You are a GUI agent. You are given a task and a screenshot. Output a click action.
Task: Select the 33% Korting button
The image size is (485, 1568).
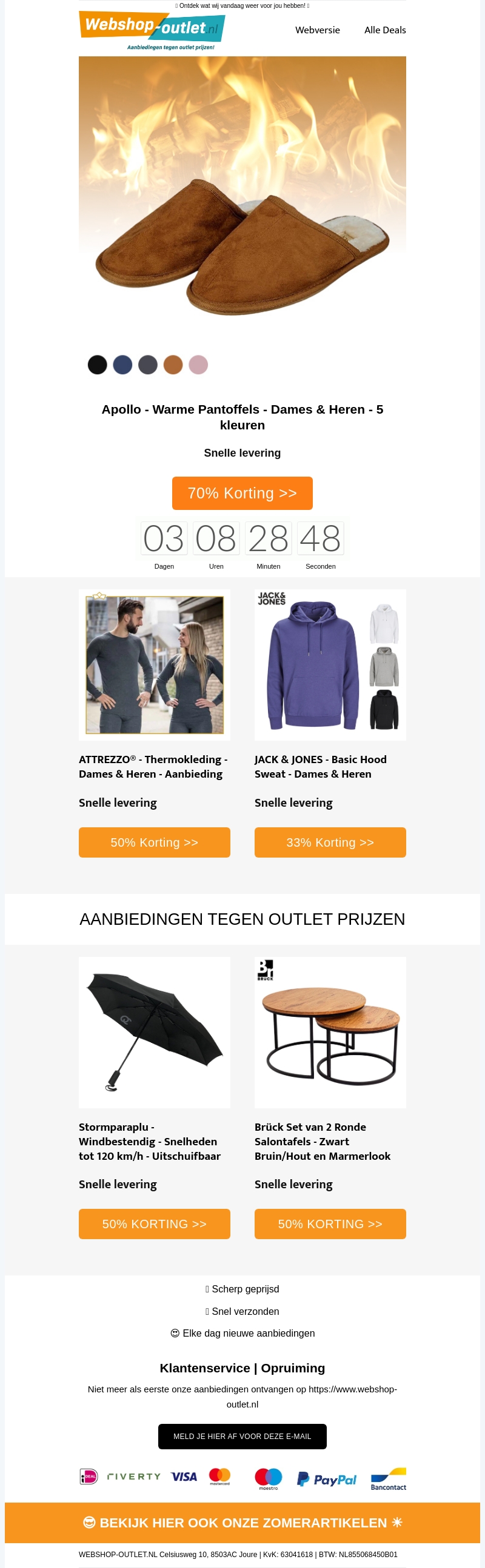(x=330, y=842)
